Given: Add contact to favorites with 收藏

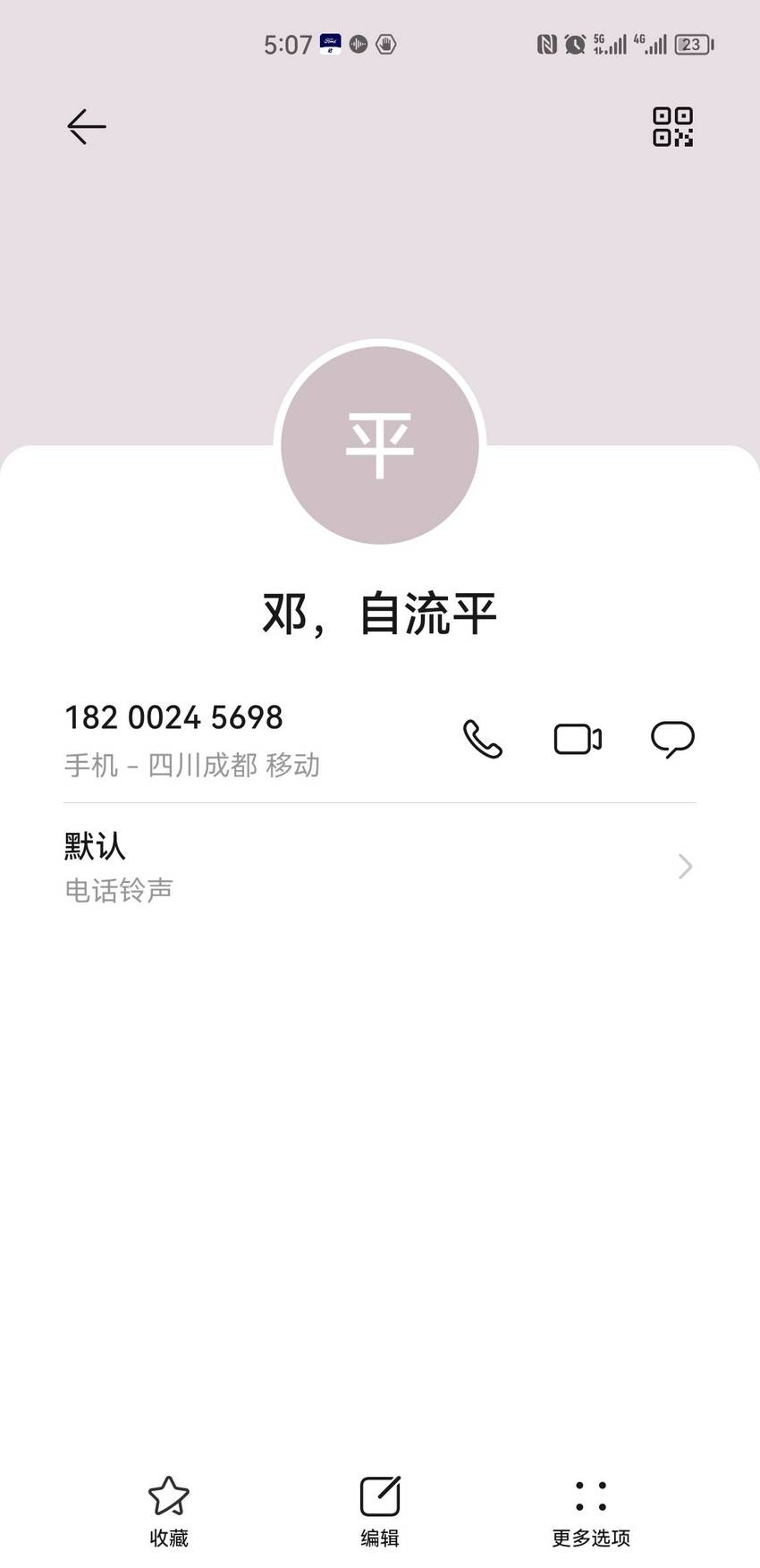Looking at the screenshot, I should 169,1512.
